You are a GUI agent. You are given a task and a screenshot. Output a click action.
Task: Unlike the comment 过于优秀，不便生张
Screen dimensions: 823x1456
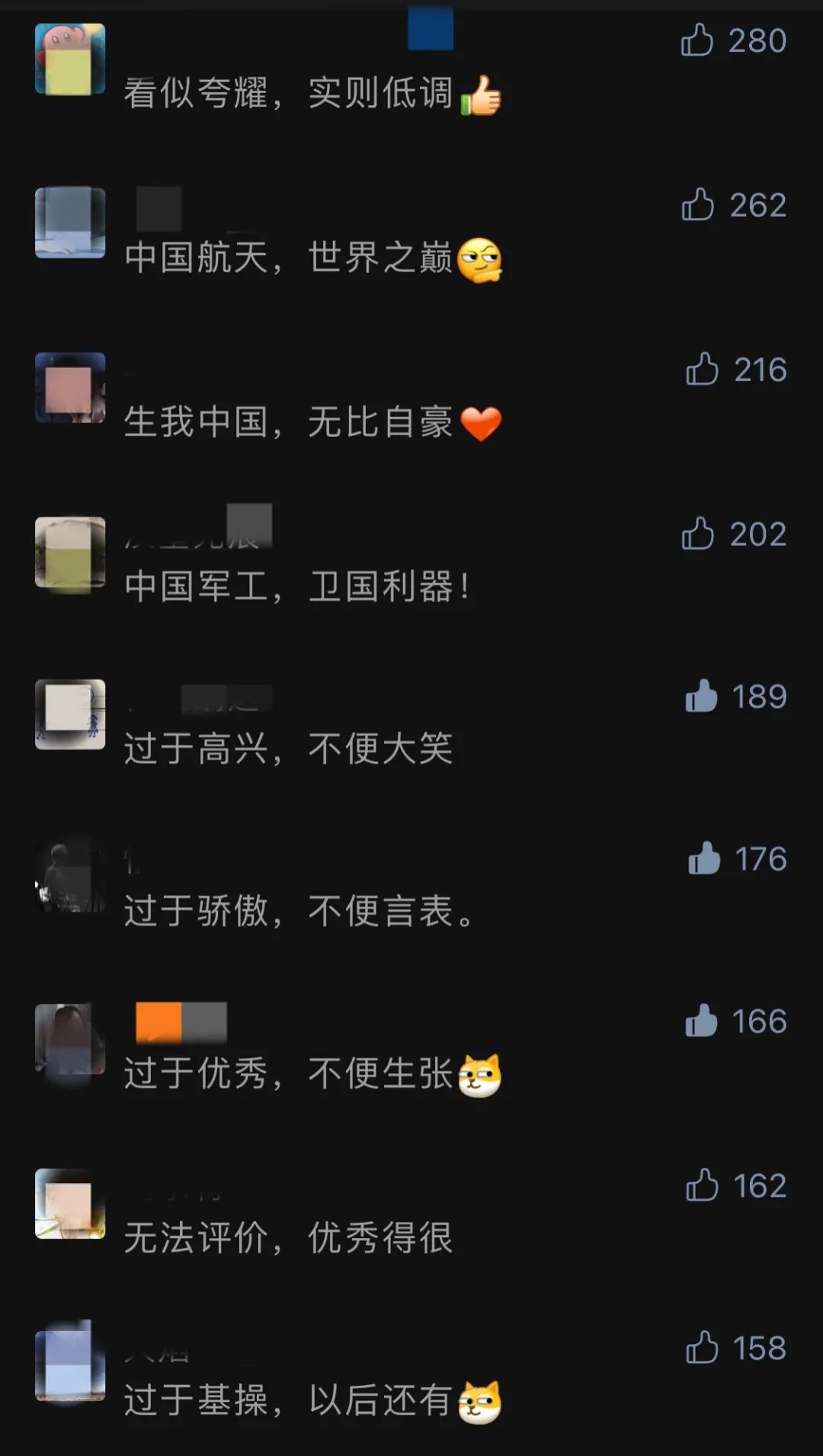pos(701,1021)
